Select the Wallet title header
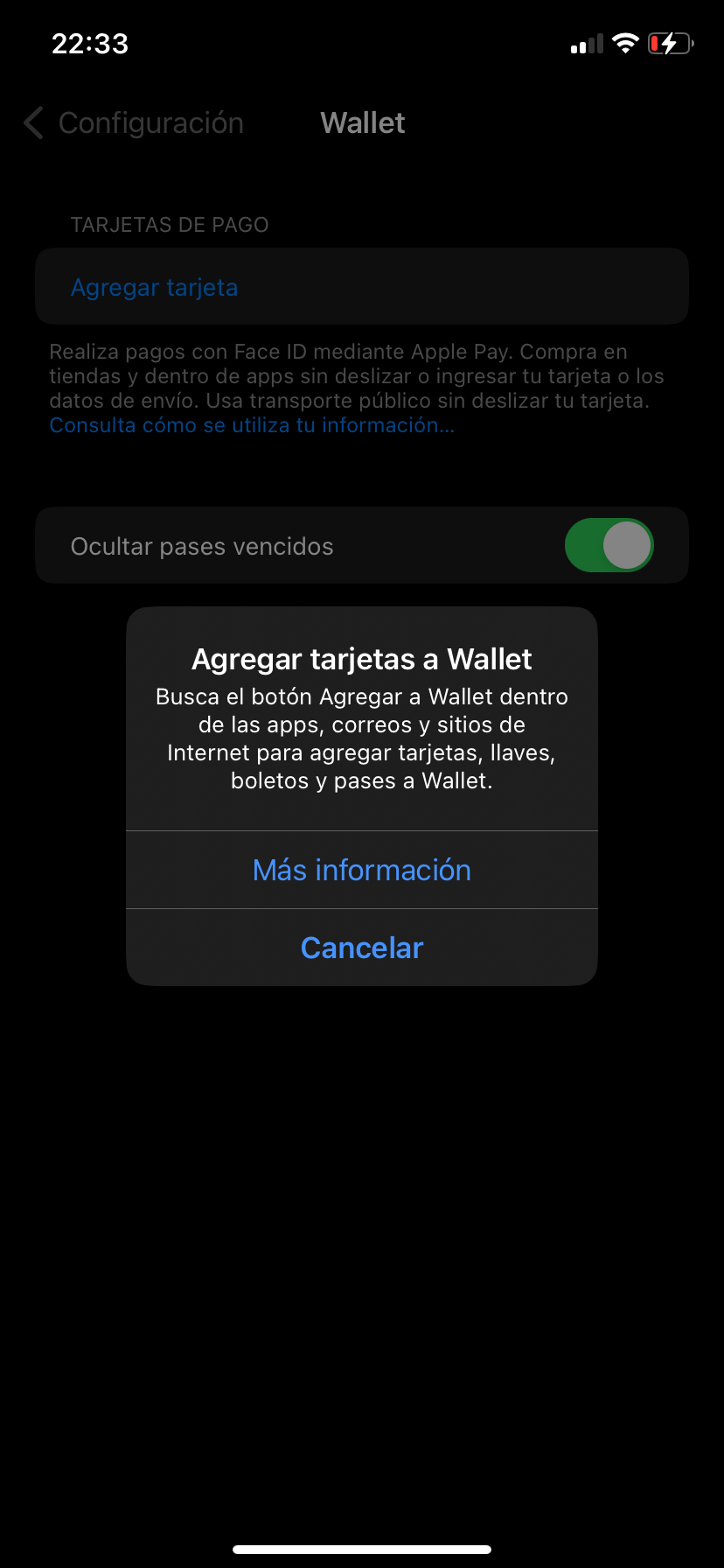The image size is (724, 1568). tap(362, 122)
